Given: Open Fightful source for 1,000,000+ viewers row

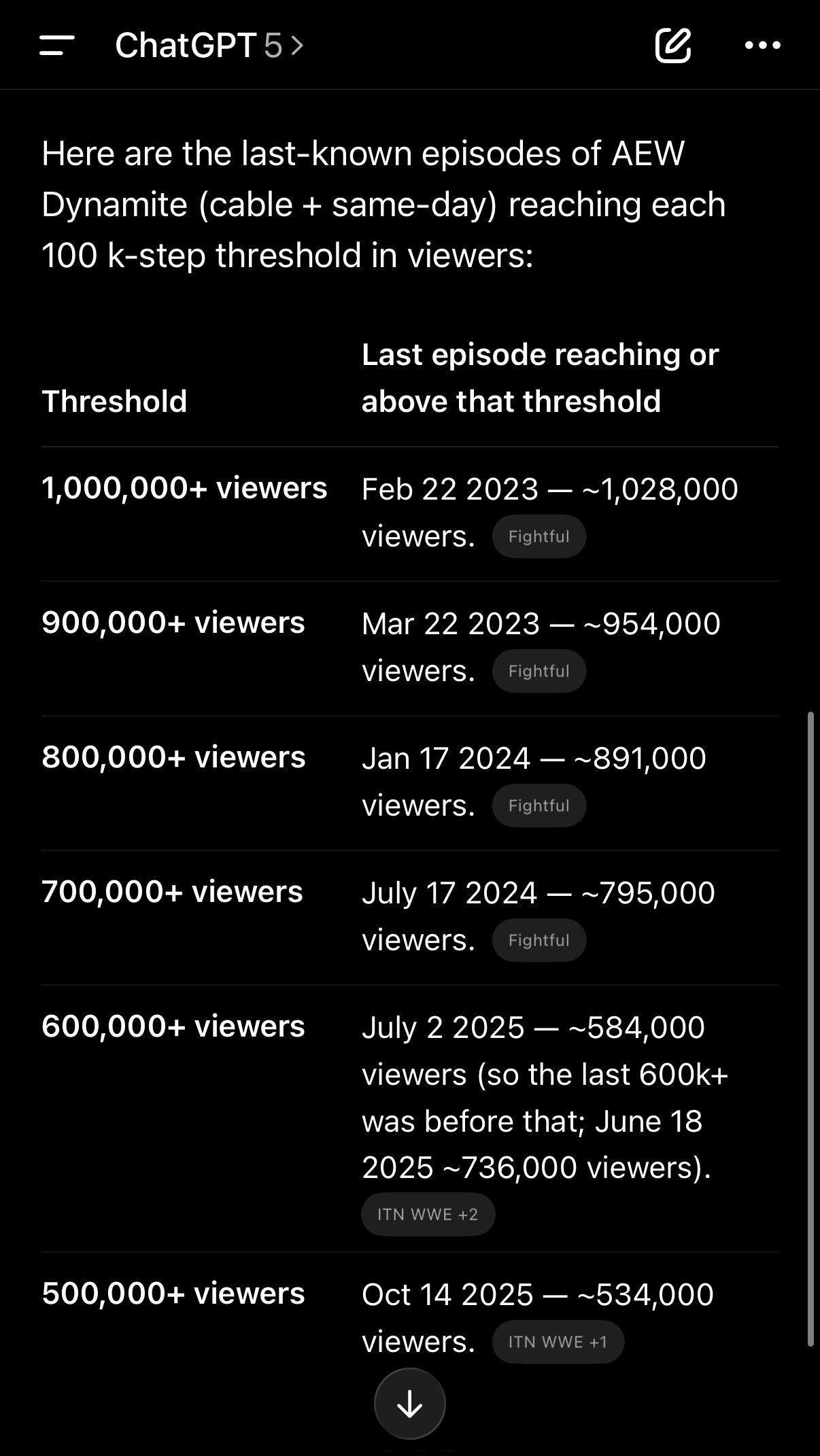Looking at the screenshot, I should coord(539,536).
